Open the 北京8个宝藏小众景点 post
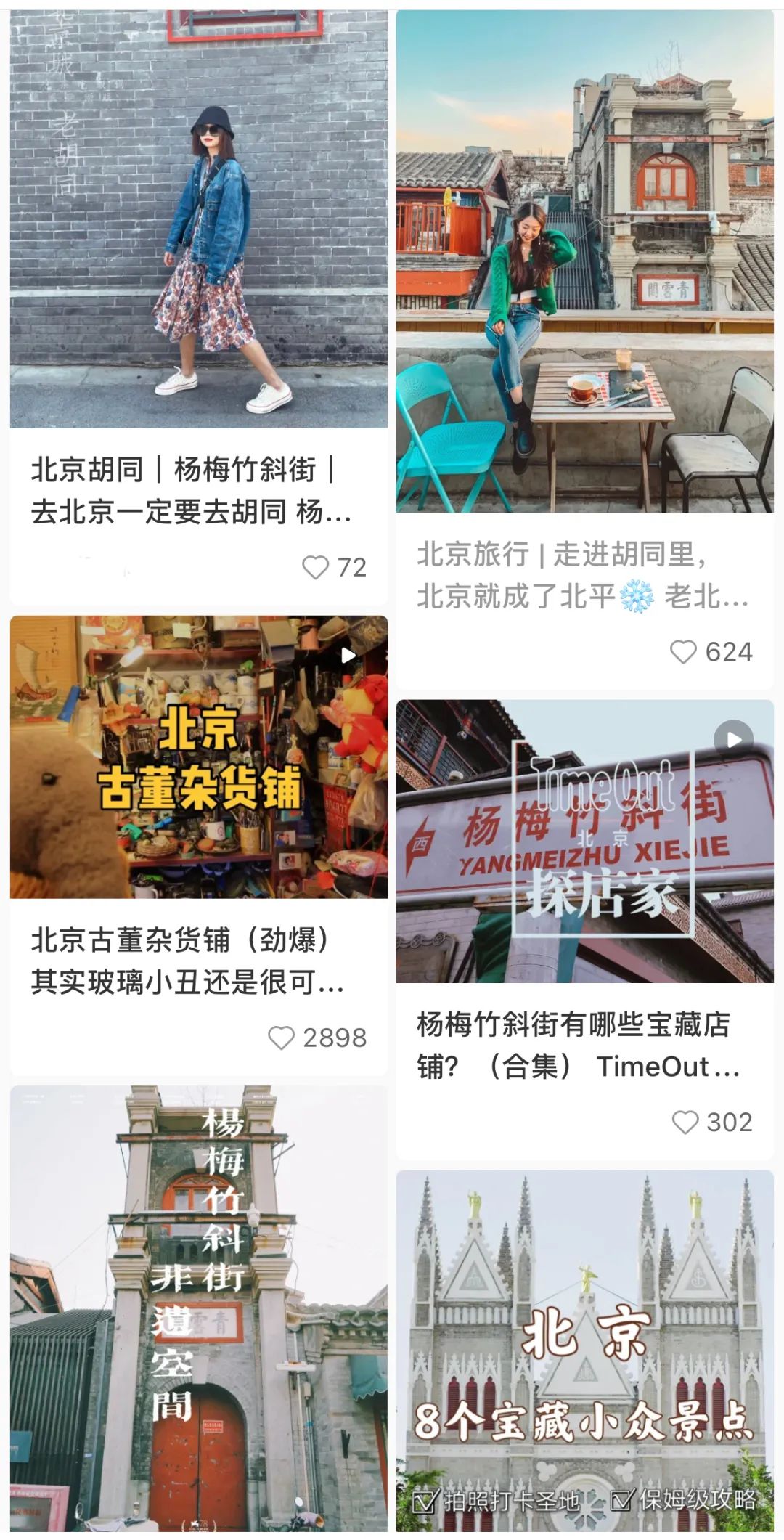The width and height of the screenshot is (784, 1540). click(x=584, y=1350)
